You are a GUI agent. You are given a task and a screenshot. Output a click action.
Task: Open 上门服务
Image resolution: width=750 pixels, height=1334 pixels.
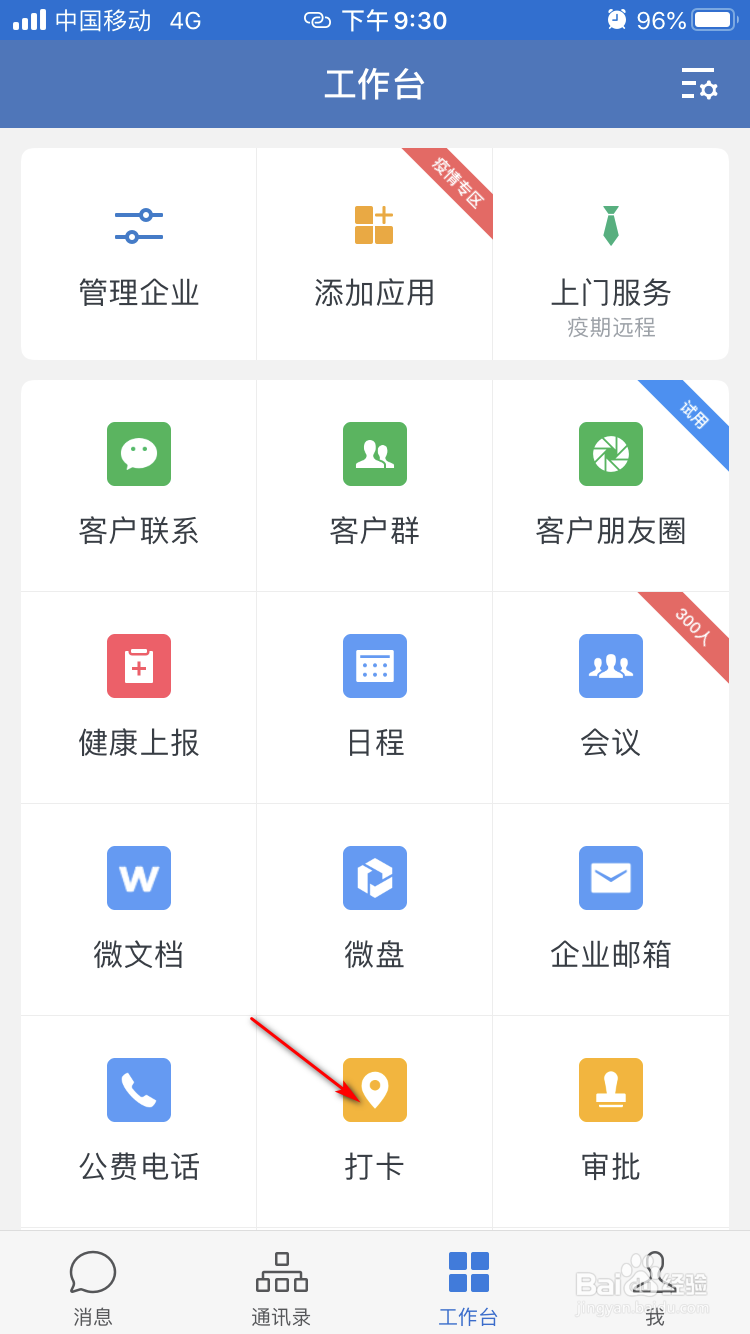611,254
